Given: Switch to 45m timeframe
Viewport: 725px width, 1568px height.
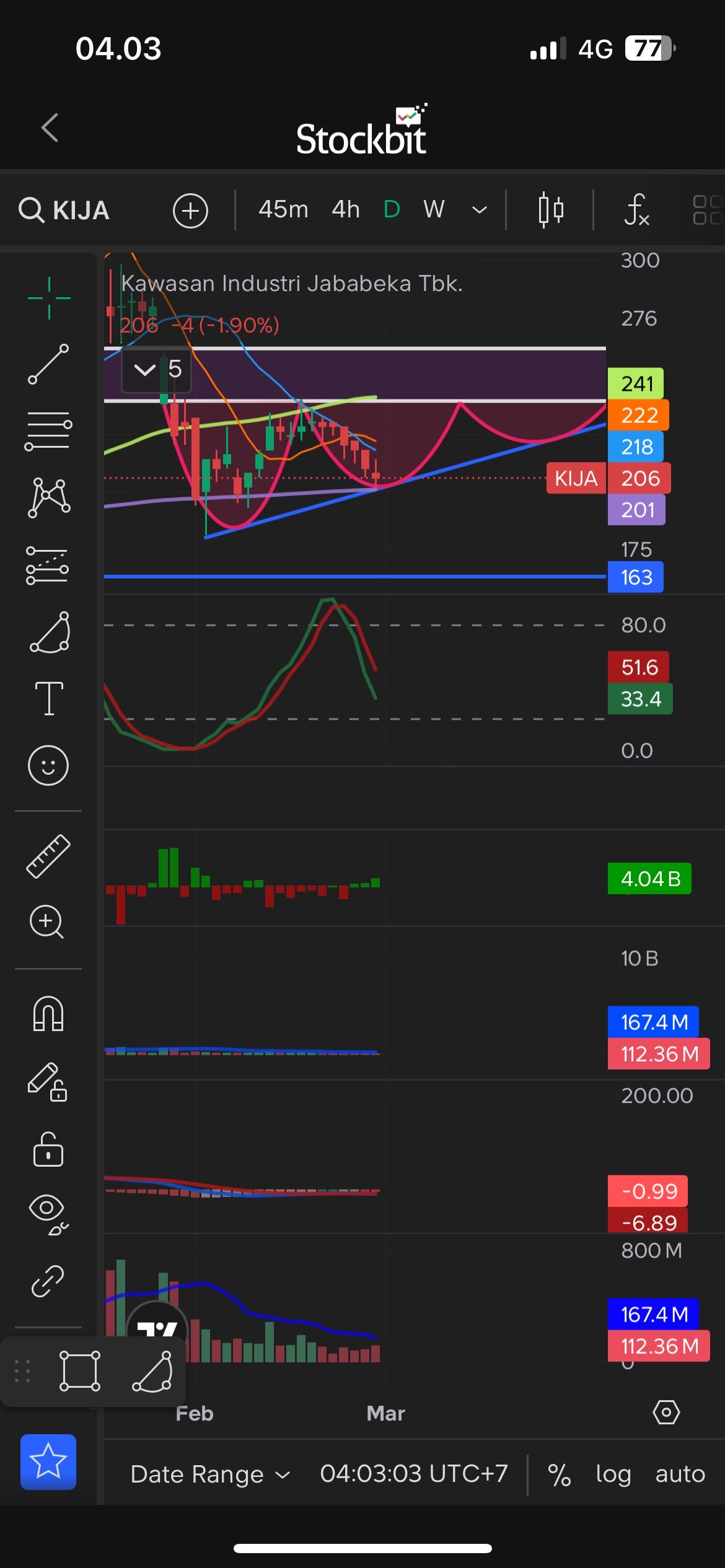Looking at the screenshot, I should tap(283, 210).
